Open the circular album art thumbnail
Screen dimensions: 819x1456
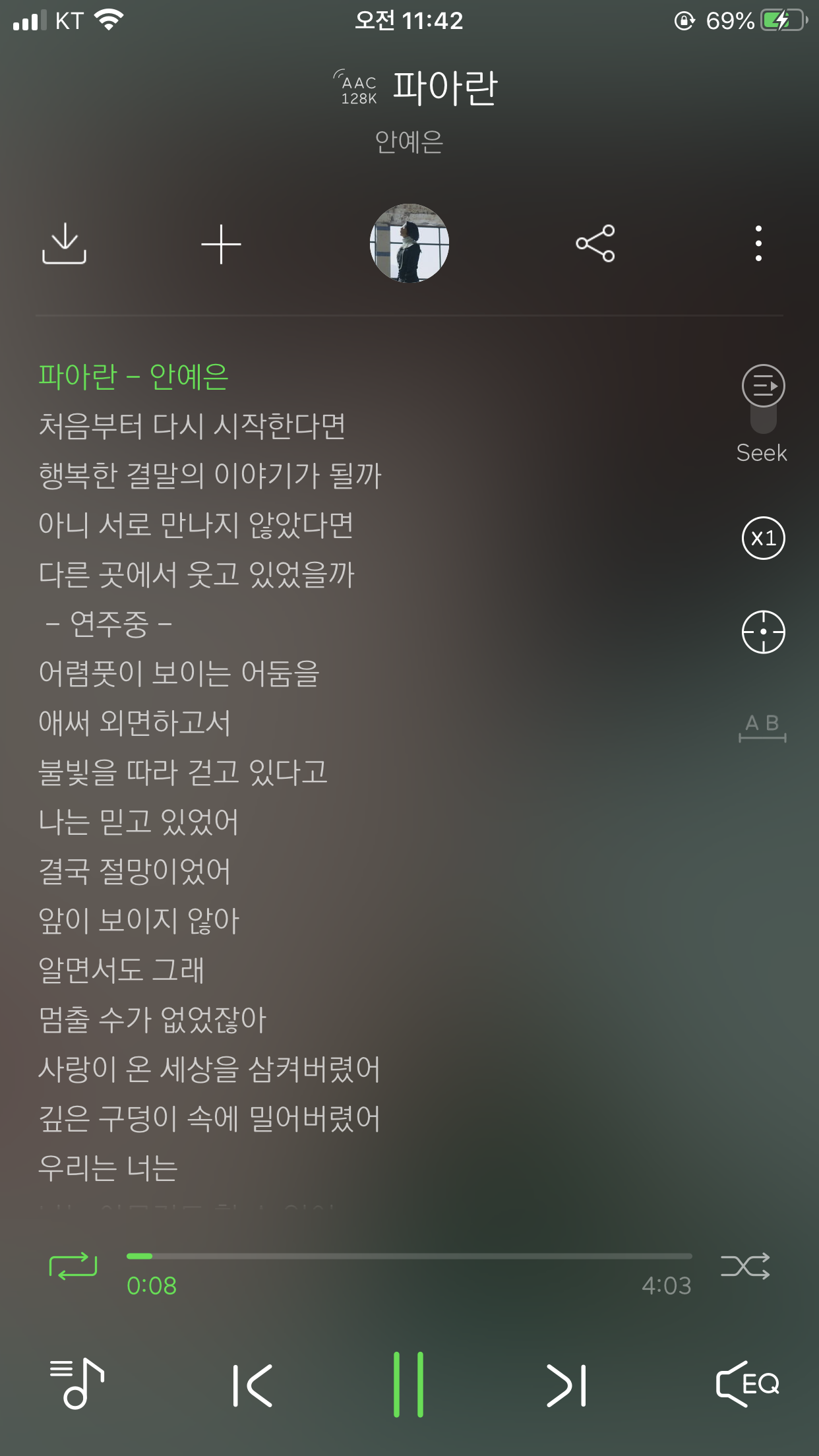[409, 243]
